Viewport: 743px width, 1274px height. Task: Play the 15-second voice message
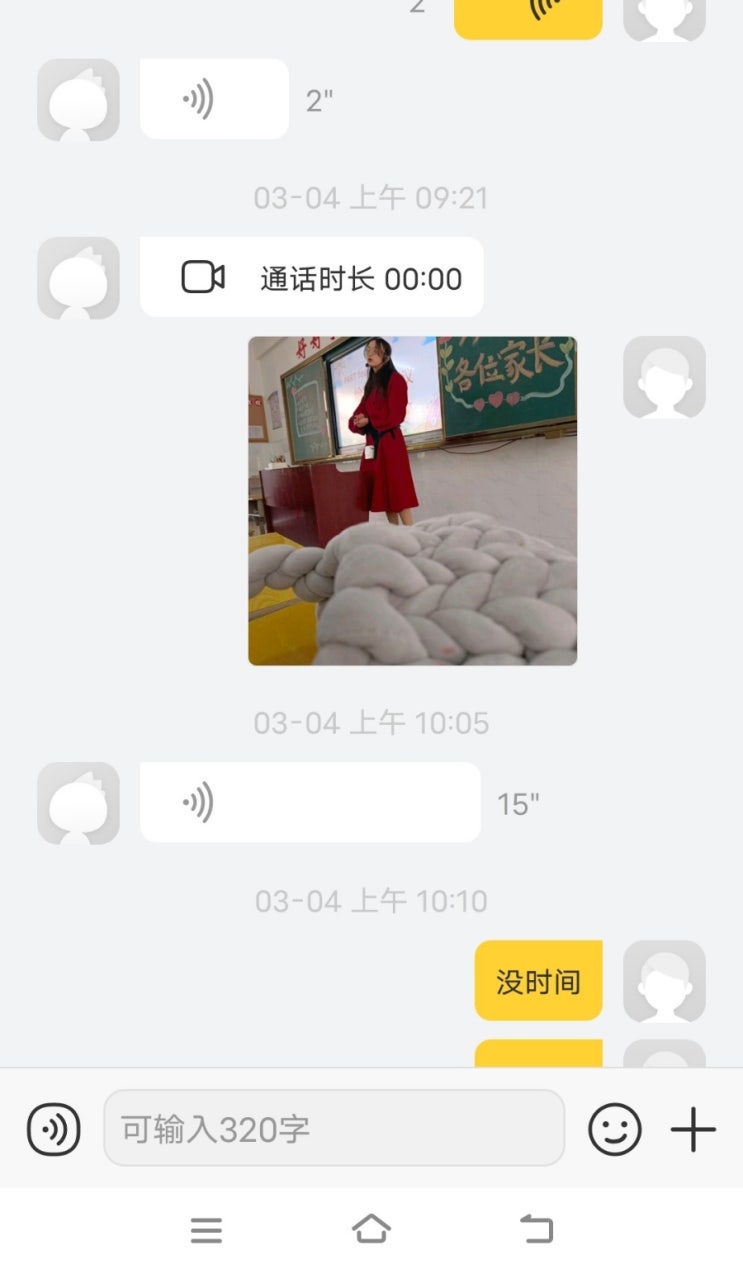click(310, 802)
